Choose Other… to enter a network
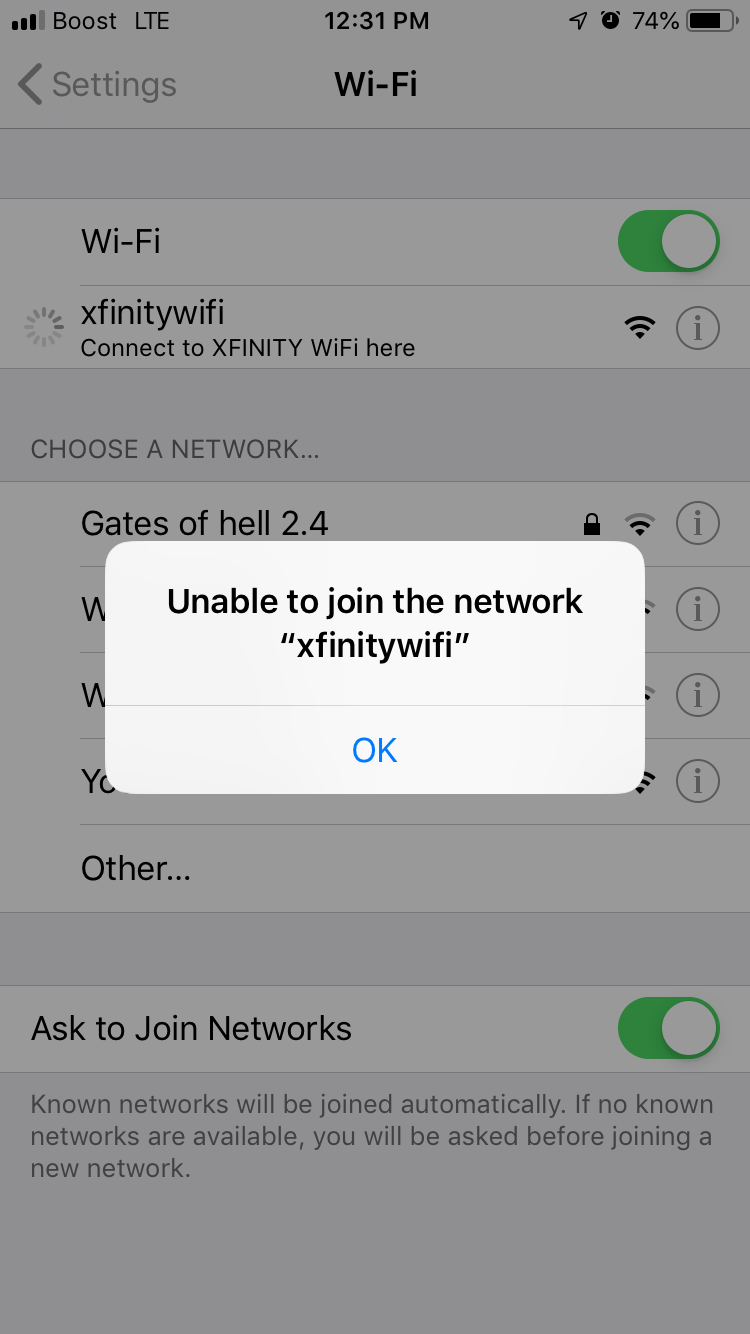Screen dimensions: 750x1334 [375, 868]
